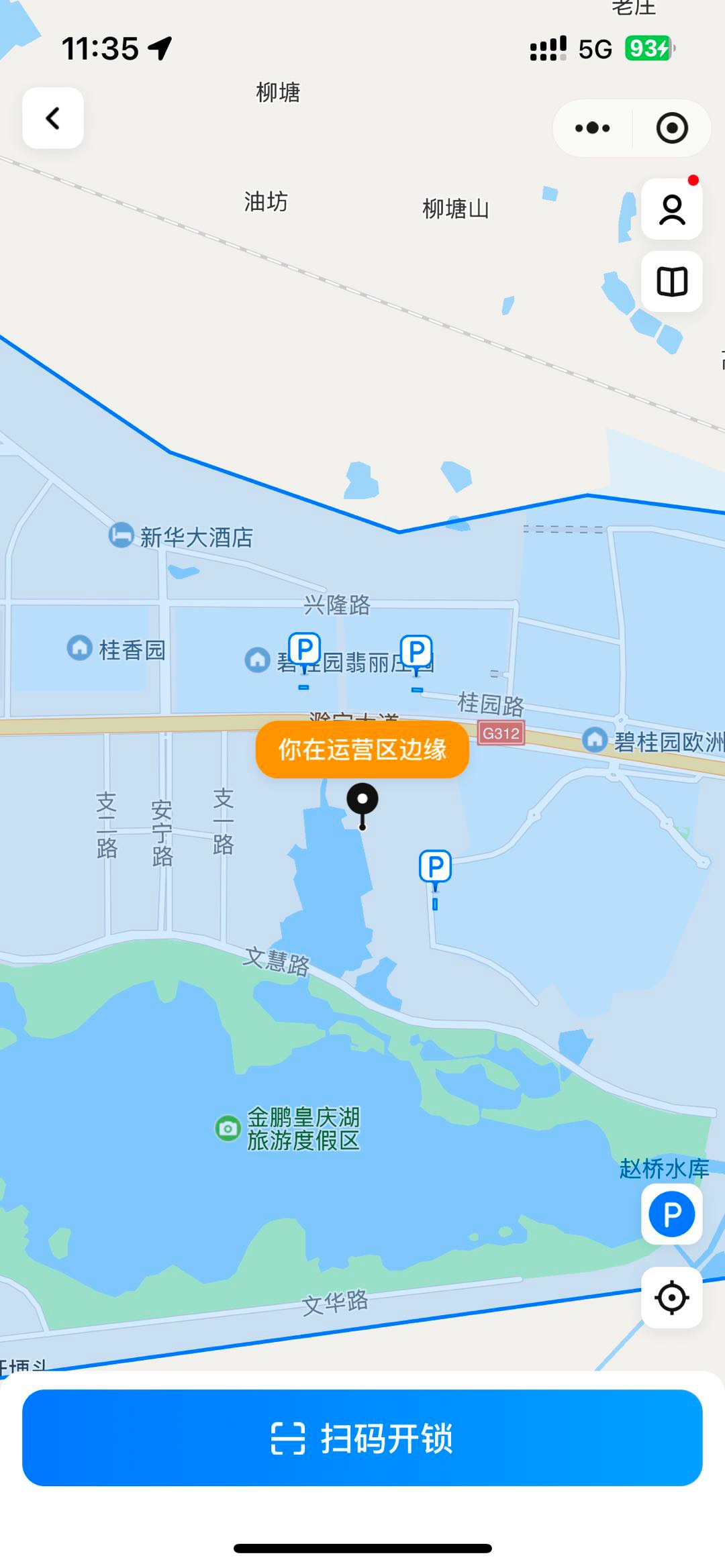Open the user profile icon

672,209
